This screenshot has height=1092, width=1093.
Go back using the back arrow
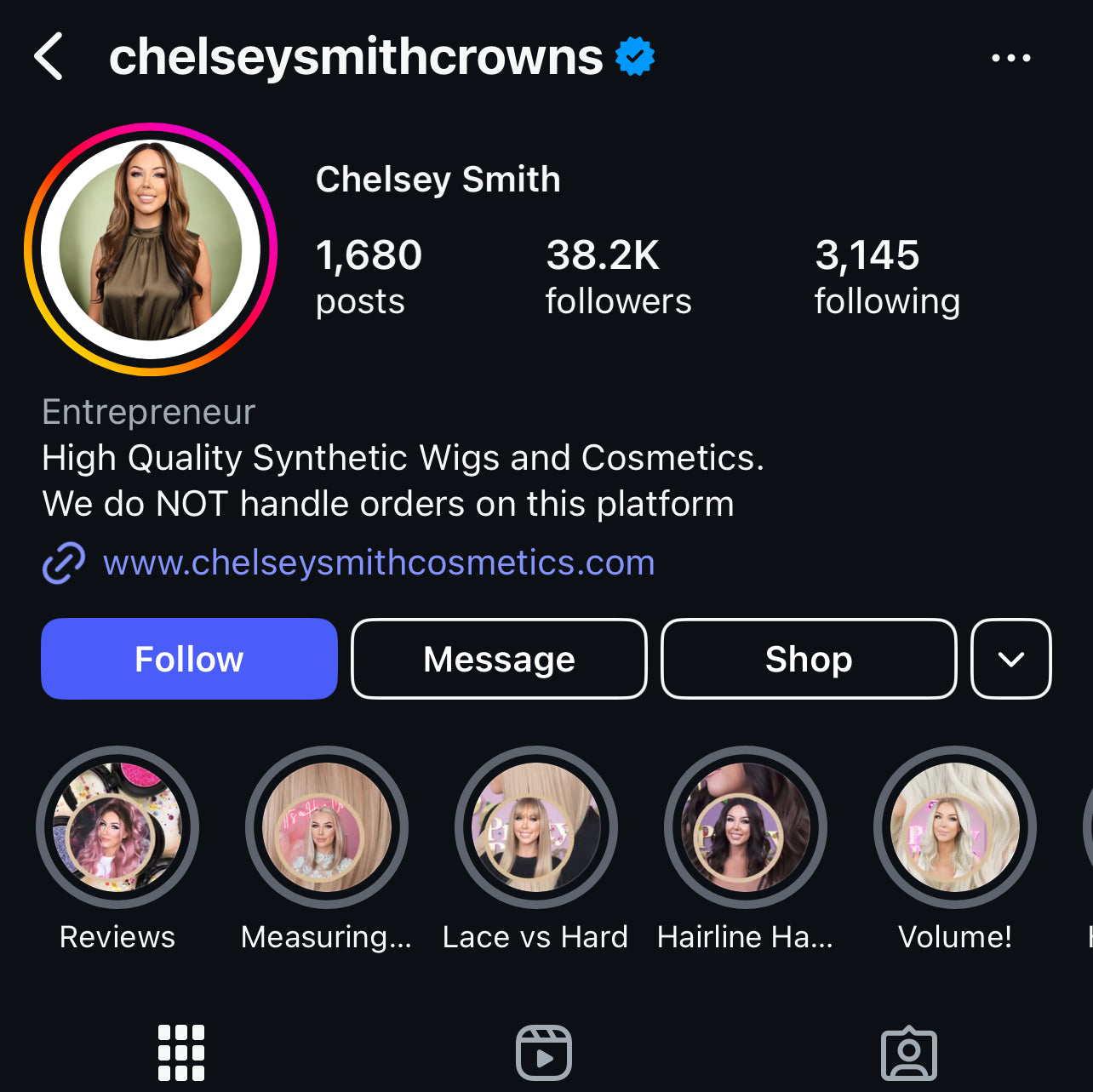[49, 57]
